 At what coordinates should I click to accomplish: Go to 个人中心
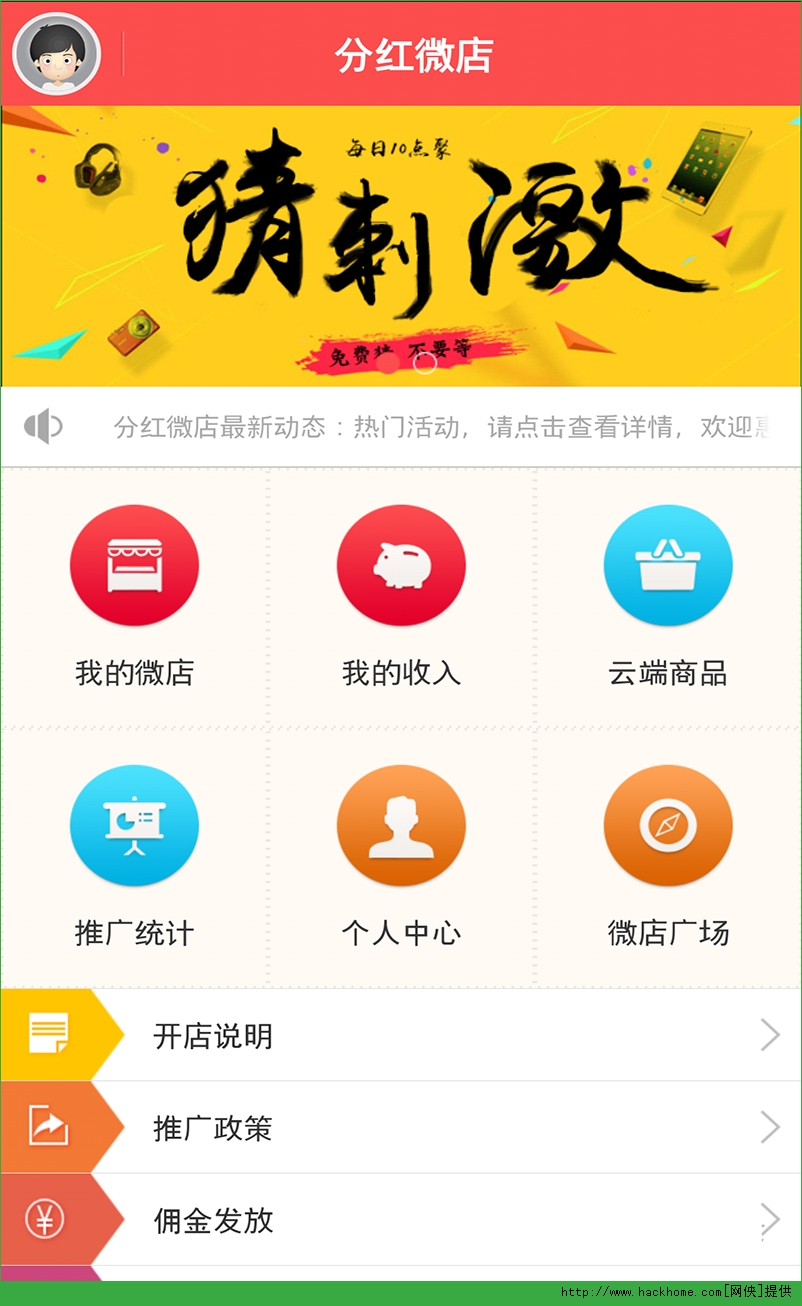click(x=401, y=826)
